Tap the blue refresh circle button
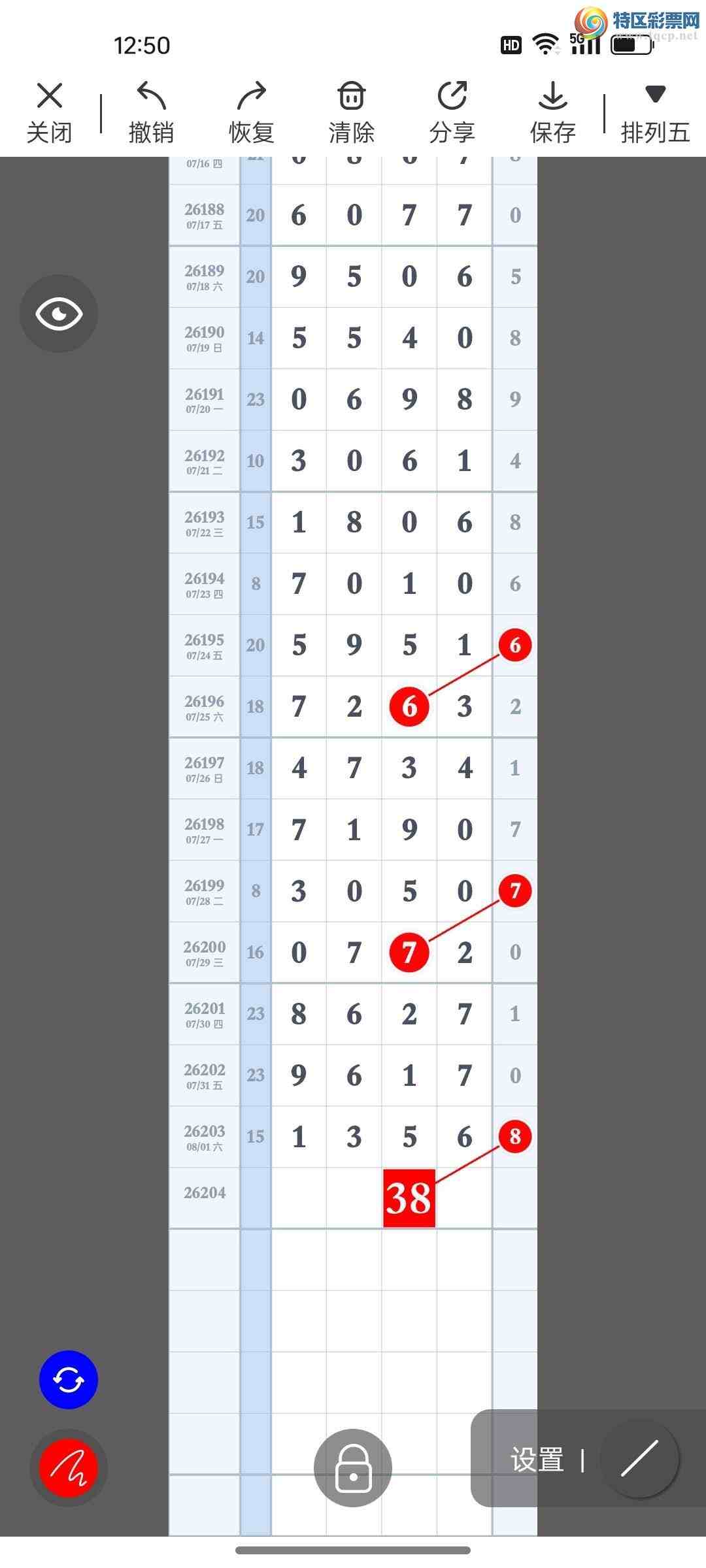Image resolution: width=706 pixels, height=1568 pixels. (69, 1380)
